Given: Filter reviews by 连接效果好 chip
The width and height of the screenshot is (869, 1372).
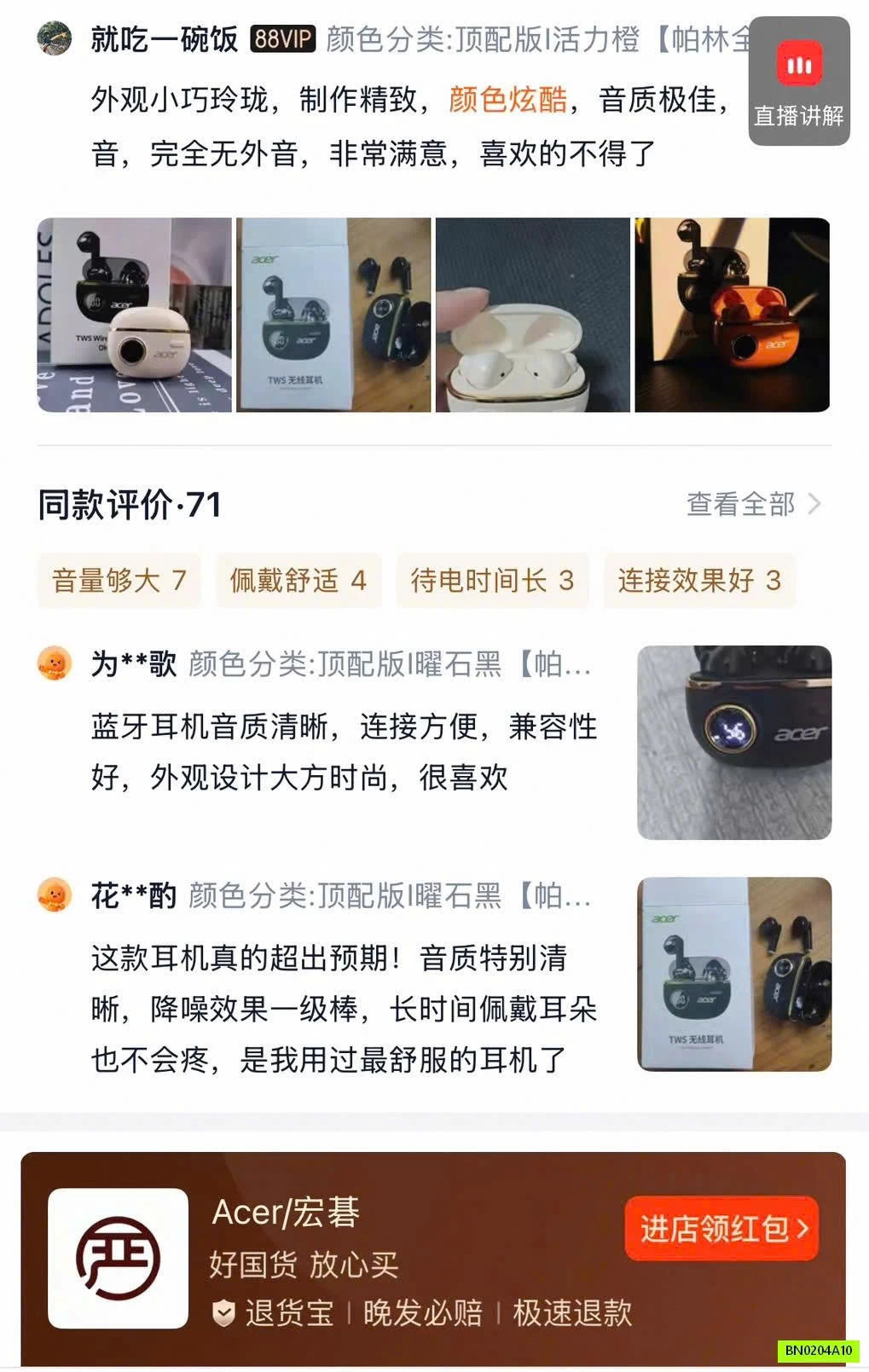Looking at the screenshot, I should pyautogui.click(x=698, y=581).
